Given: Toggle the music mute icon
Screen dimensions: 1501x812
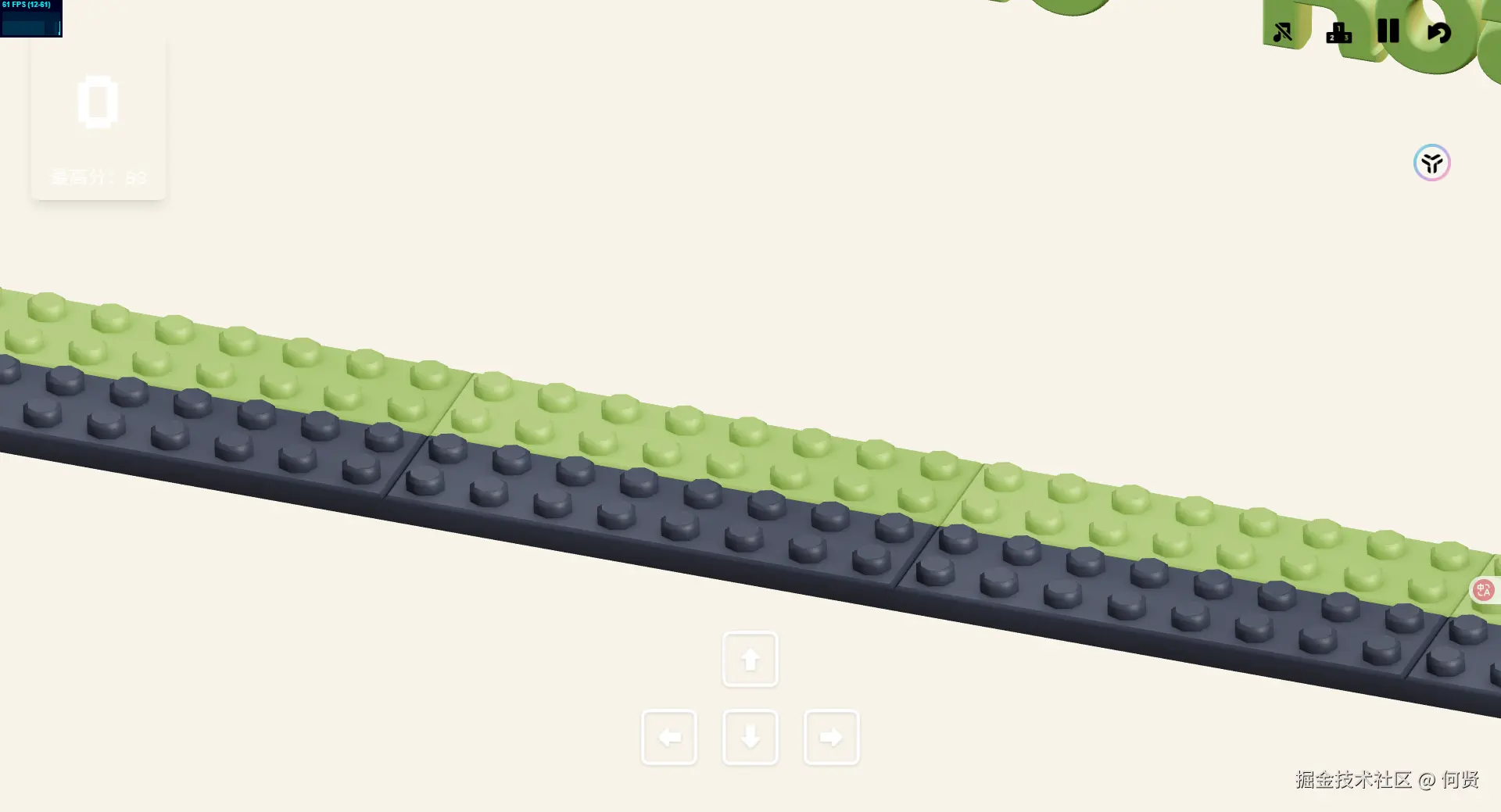Looking at the screenshot, I should click(x=1282, y=32).
